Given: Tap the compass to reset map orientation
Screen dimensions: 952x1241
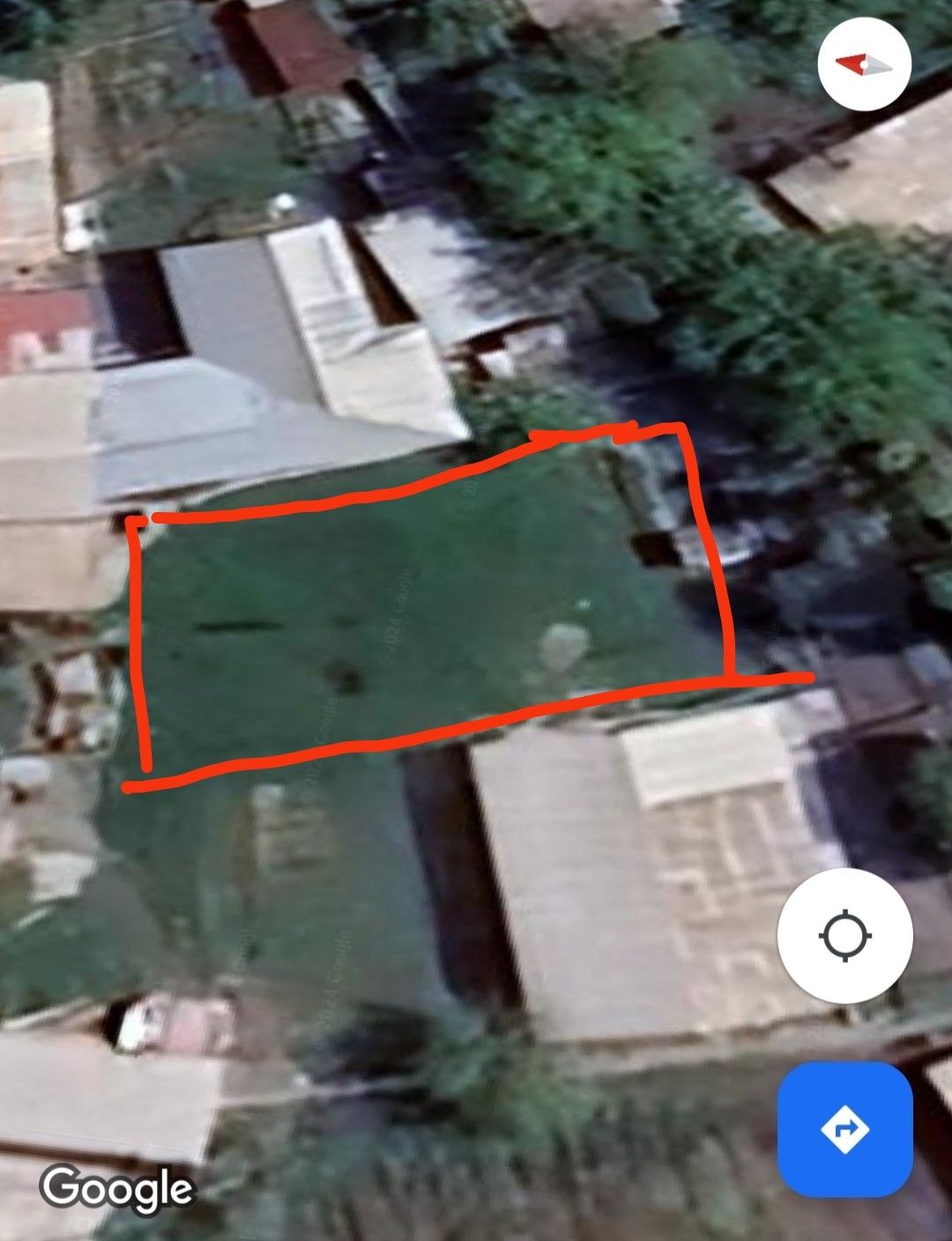Looking at the screenshot, I should (x=863, y=64).
